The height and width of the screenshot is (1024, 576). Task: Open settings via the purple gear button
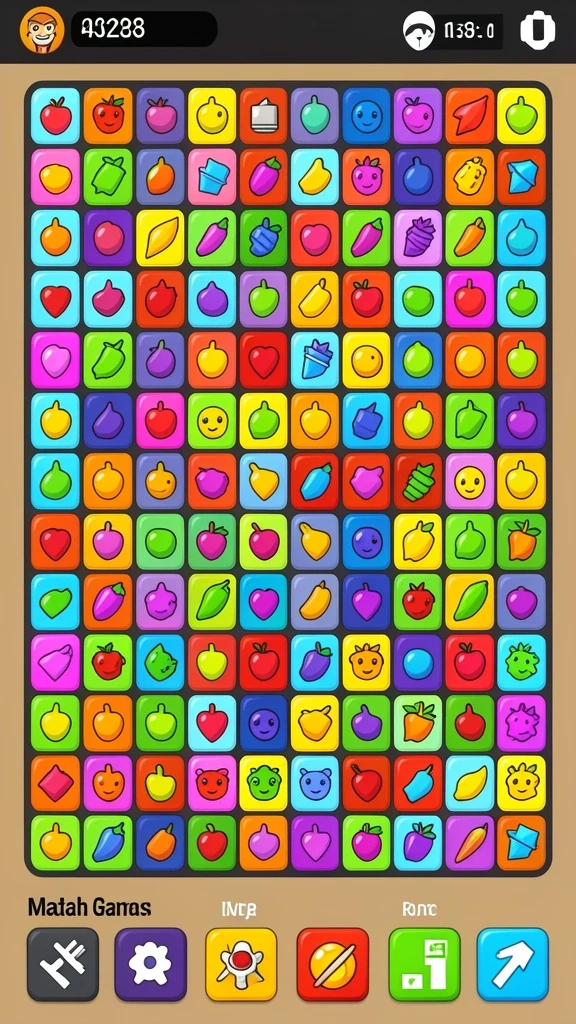150,964
